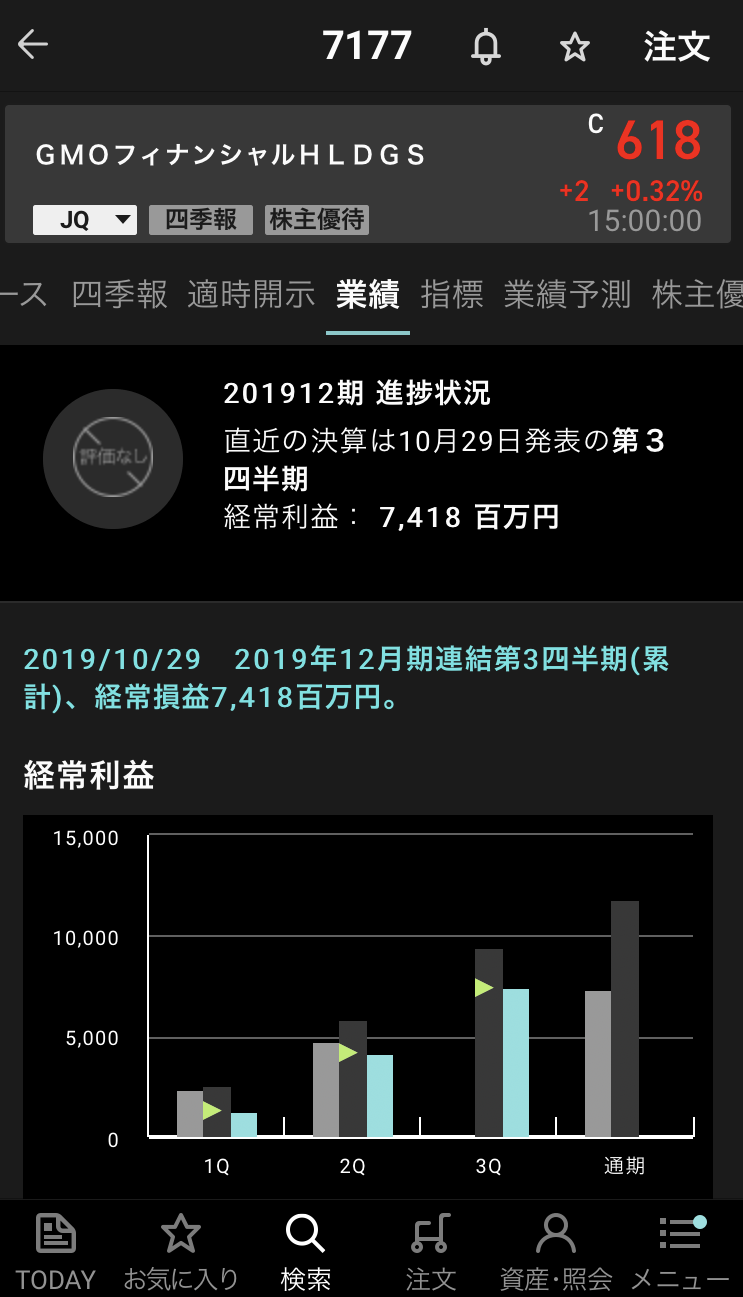Open the 2019/10/29 earnings disclosure link
This screenshot has height=1297, width=743.
coord(346,678)
